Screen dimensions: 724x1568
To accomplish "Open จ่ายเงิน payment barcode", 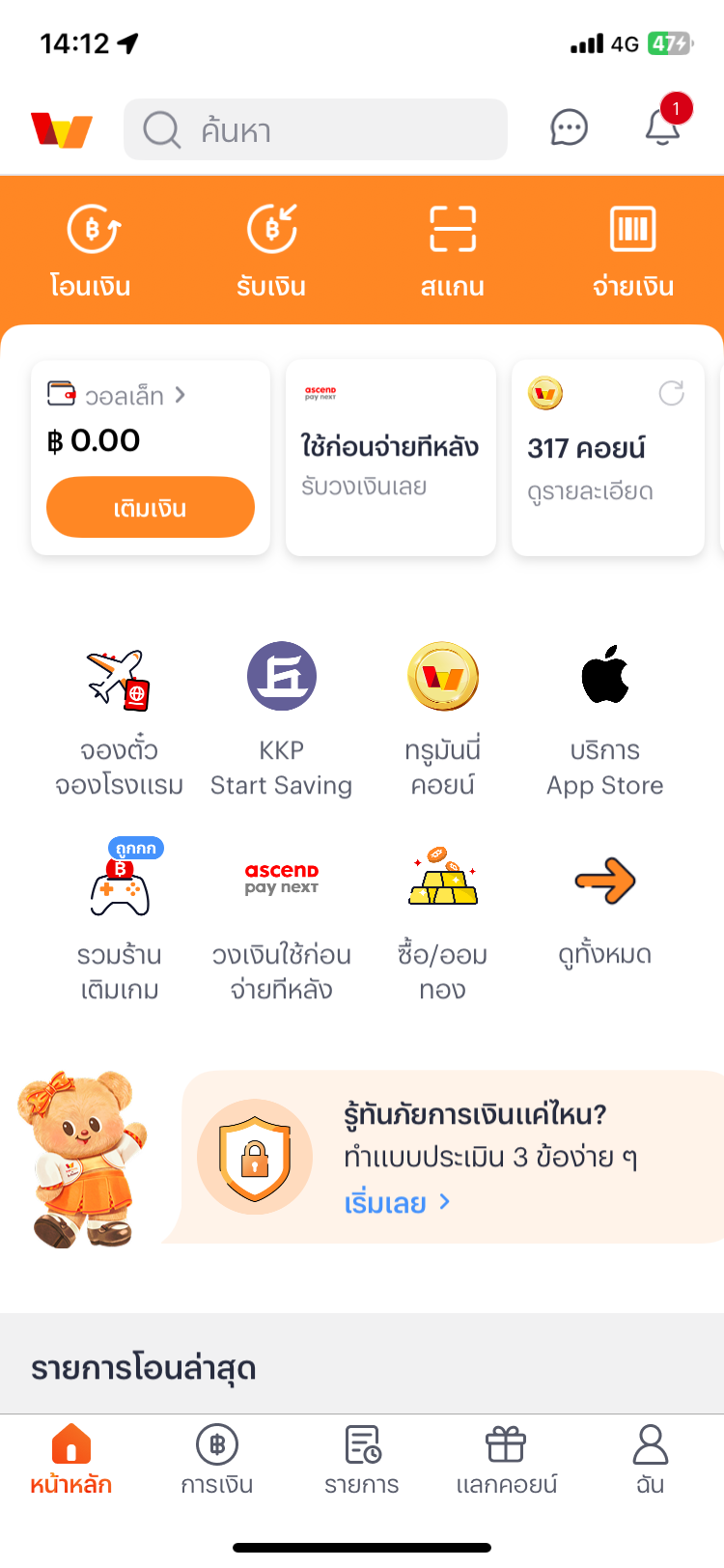I will pyautogui.click(x=633, y=250).
